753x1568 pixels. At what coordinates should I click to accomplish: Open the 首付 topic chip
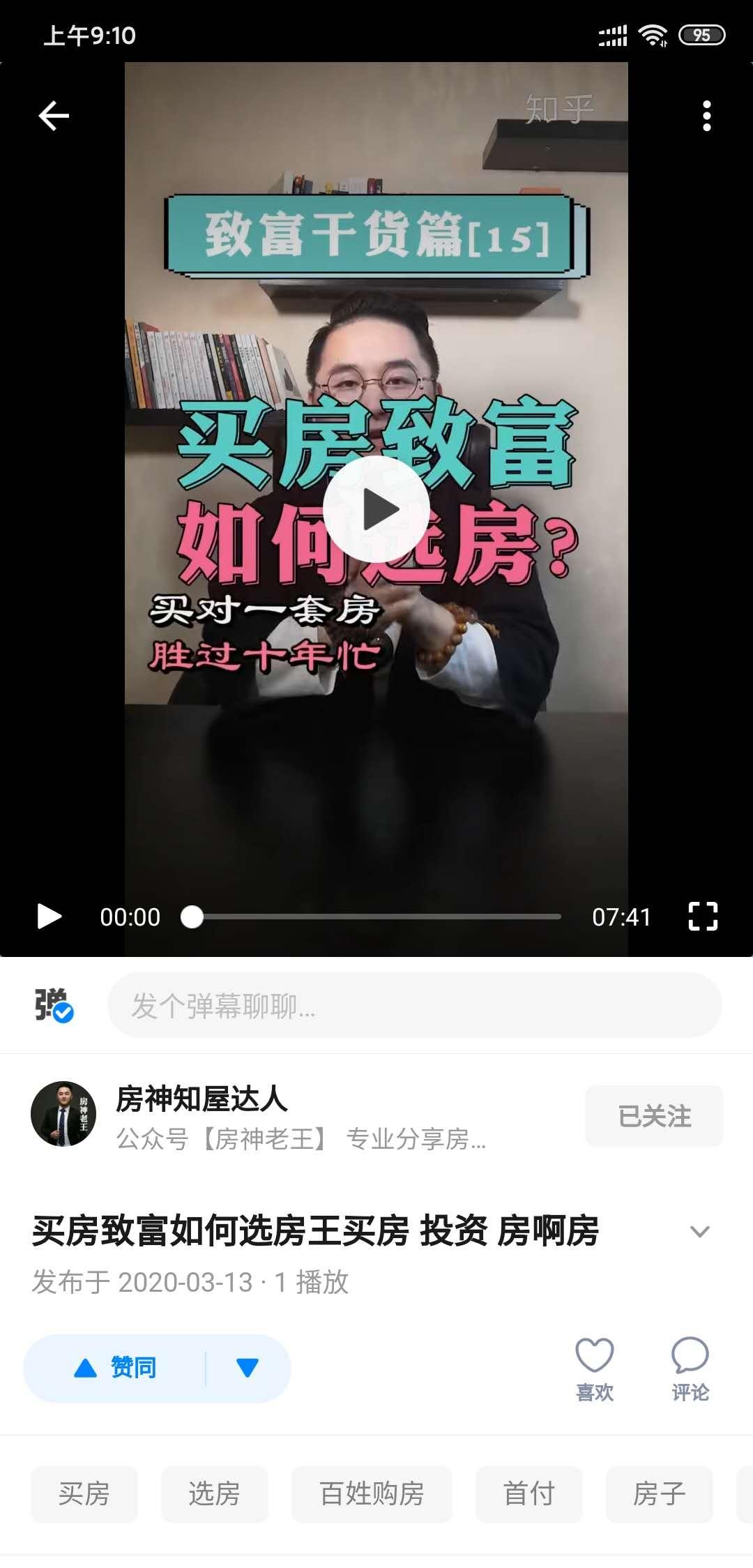[528, 1494]
